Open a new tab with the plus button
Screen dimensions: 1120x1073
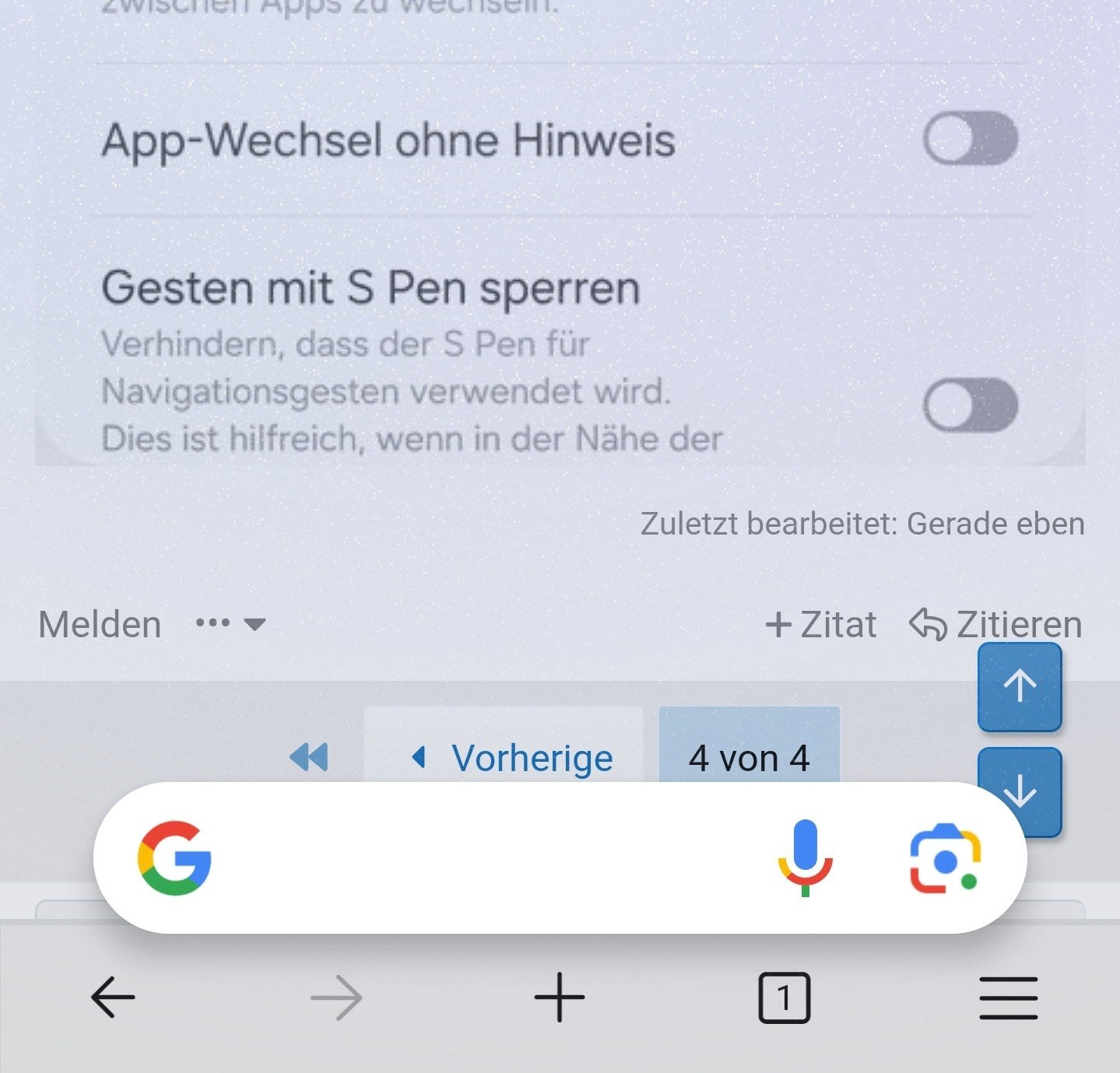coord(560,997)
